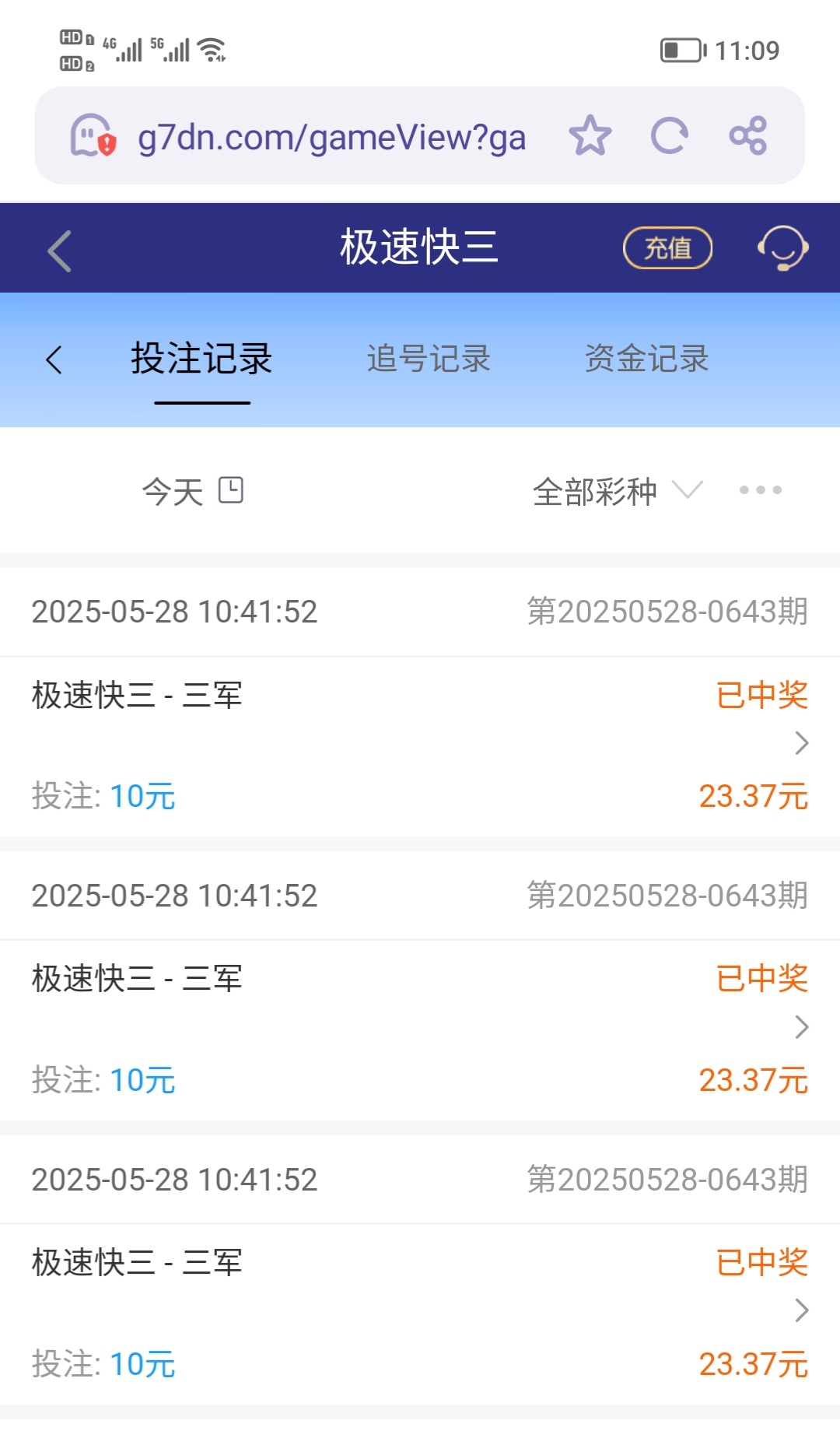840x1445 pixels.
Task: Bookmark this page with the star icon
Action: [590, 135]
